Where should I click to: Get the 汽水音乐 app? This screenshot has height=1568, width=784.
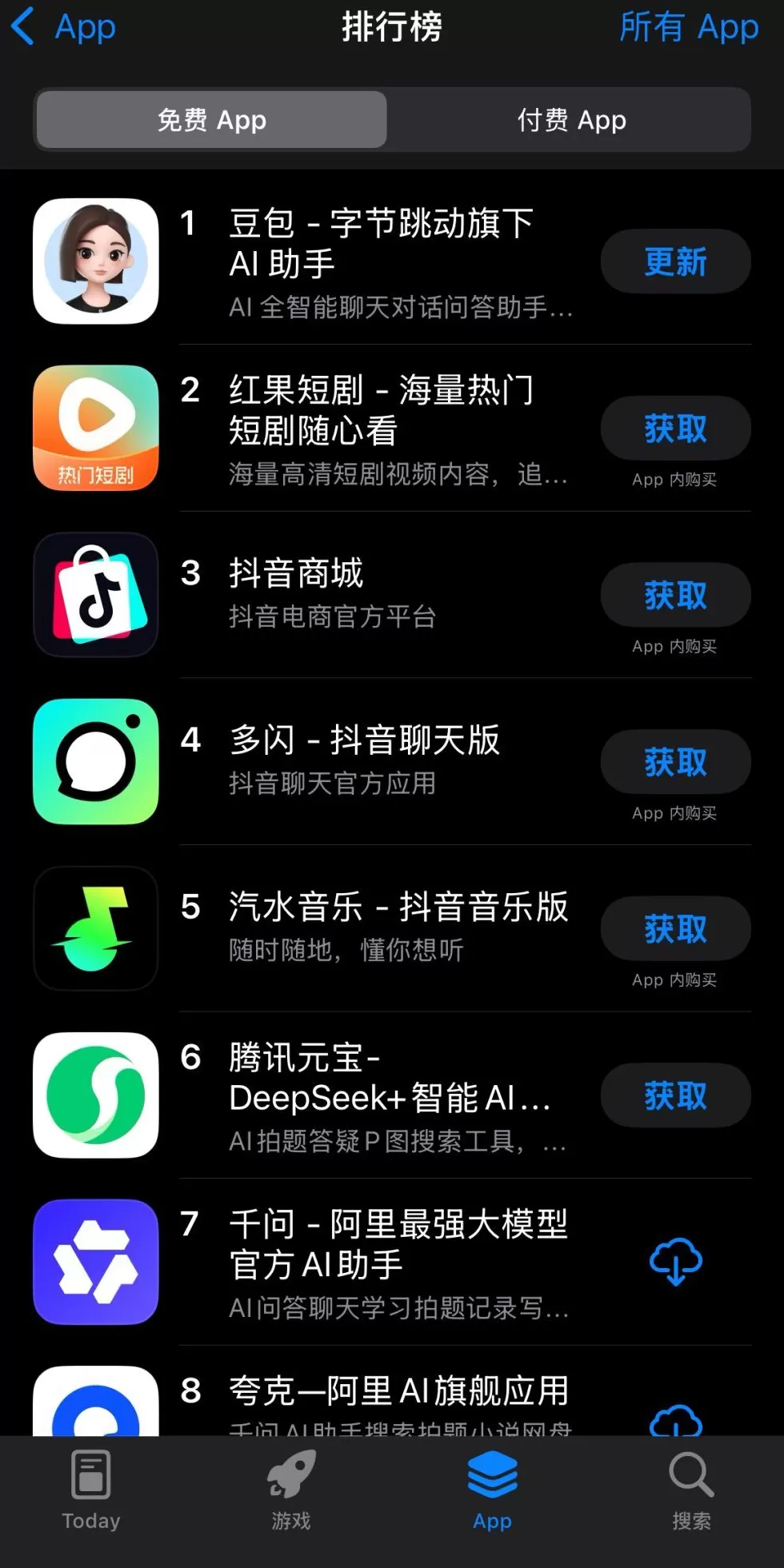coord(675,928)
